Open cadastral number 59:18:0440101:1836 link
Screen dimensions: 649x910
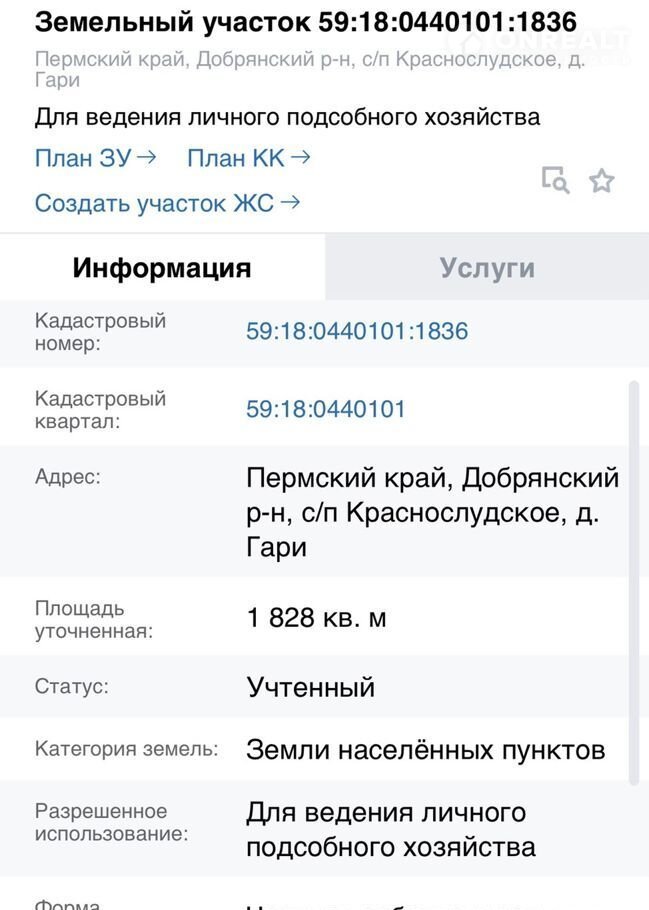coord(357,331)
